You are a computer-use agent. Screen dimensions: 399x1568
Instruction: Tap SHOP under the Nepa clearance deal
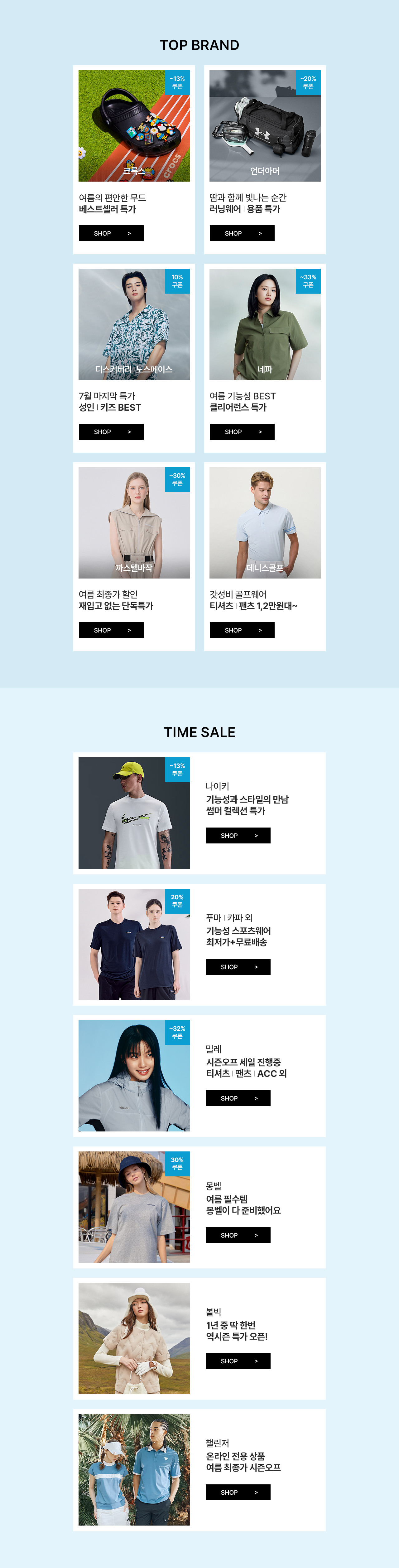tap(242, 432)
